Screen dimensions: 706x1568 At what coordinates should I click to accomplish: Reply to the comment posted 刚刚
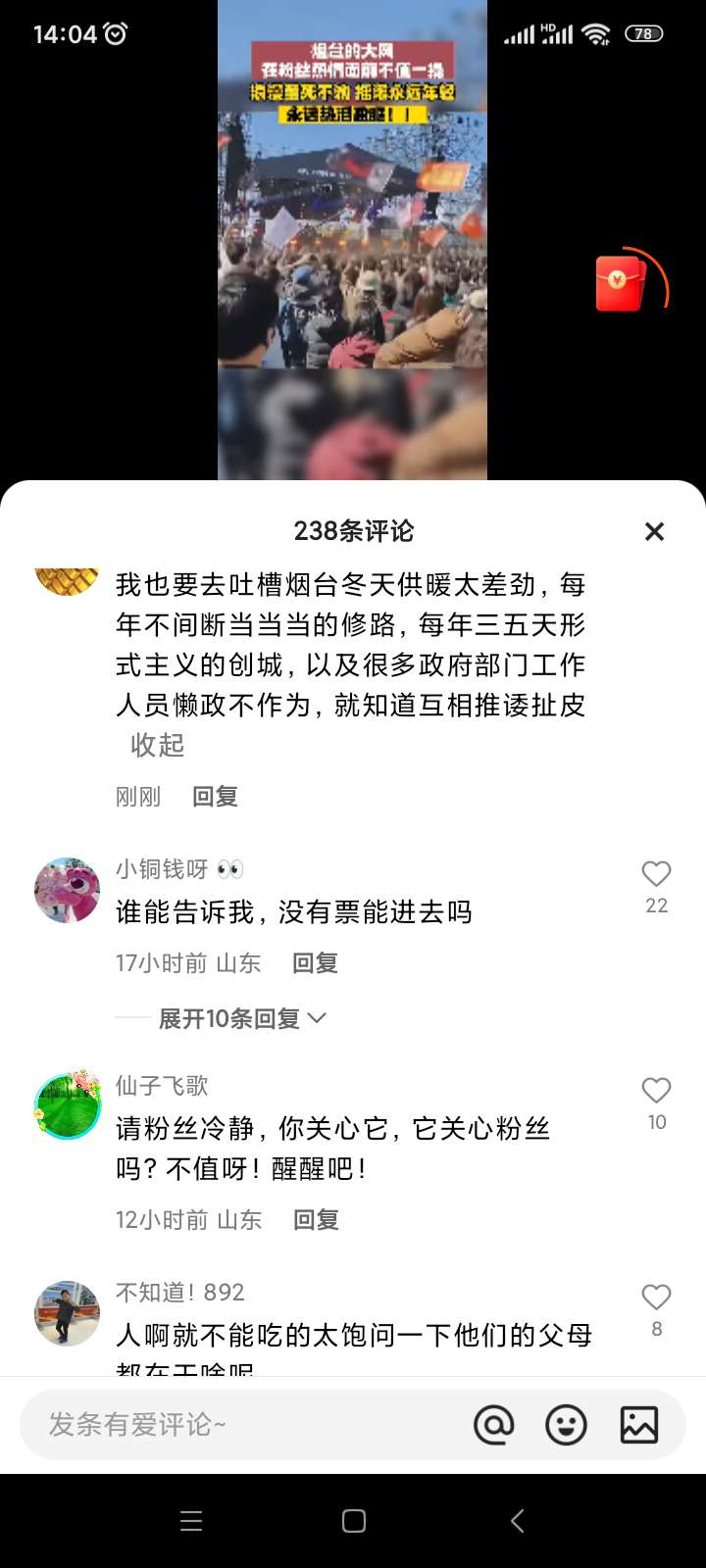coord(215,797)
